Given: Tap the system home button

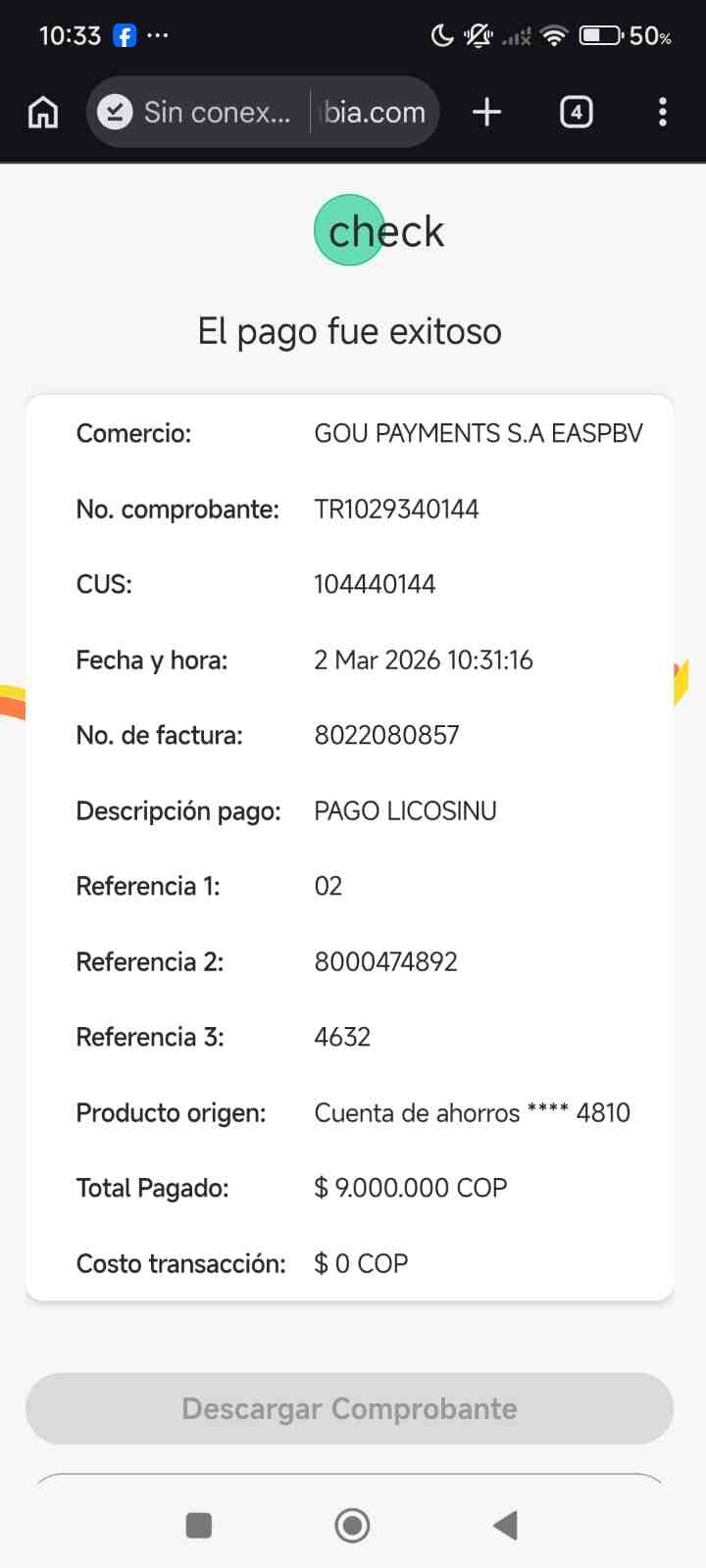Looking at the screenshot, I should click(x=352, y=1525).
